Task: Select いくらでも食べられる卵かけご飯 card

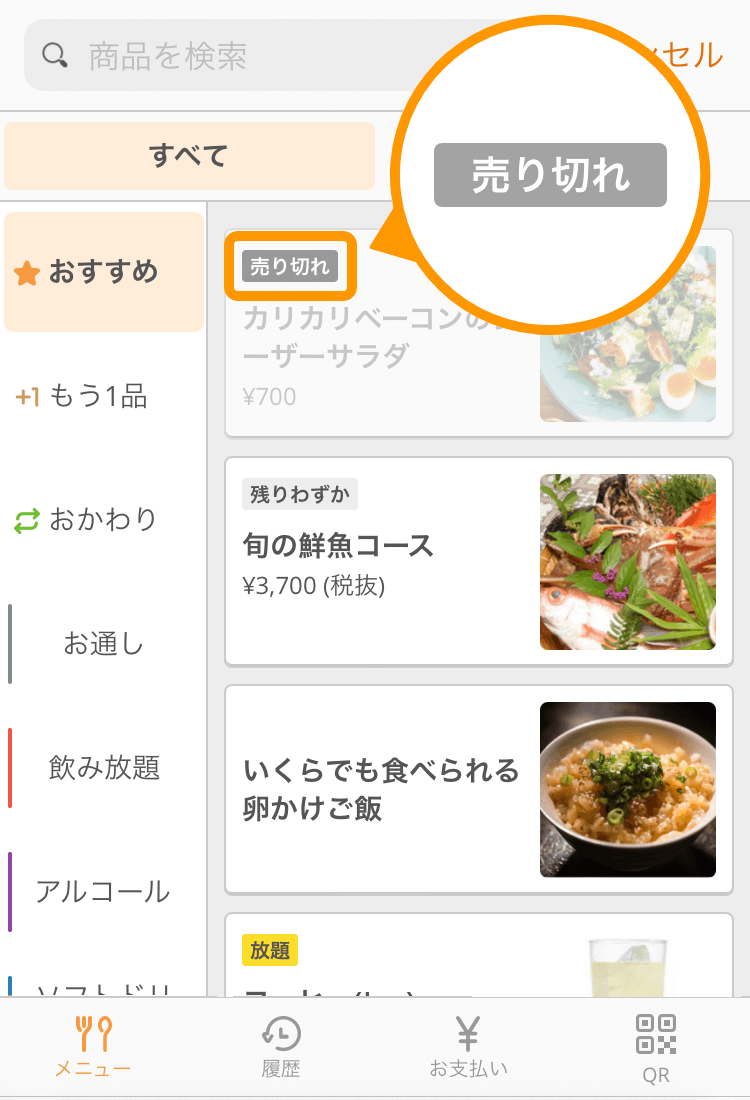Action: tap(479, 790)
